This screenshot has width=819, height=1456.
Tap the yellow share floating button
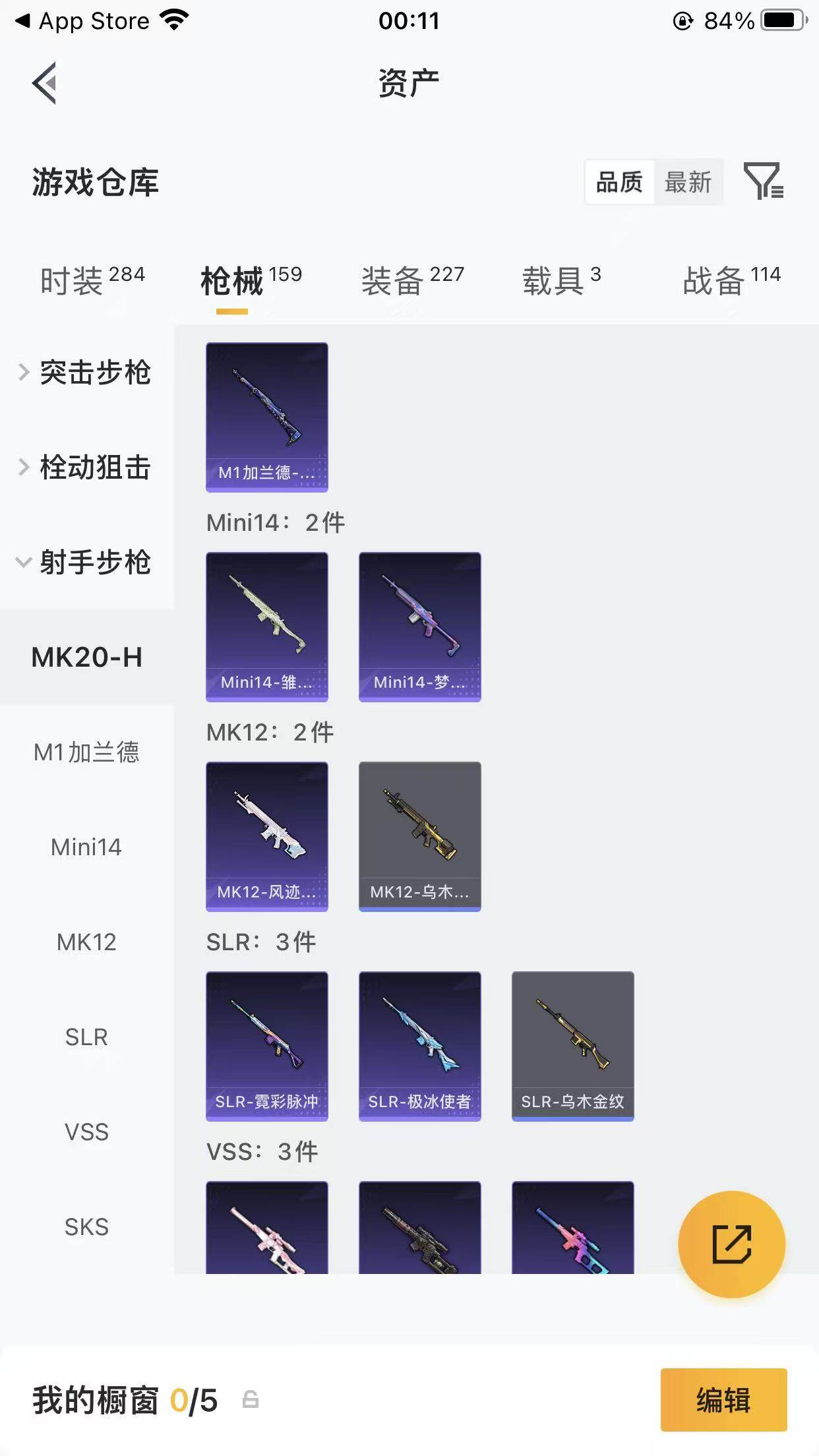(x=732, y=1242)
